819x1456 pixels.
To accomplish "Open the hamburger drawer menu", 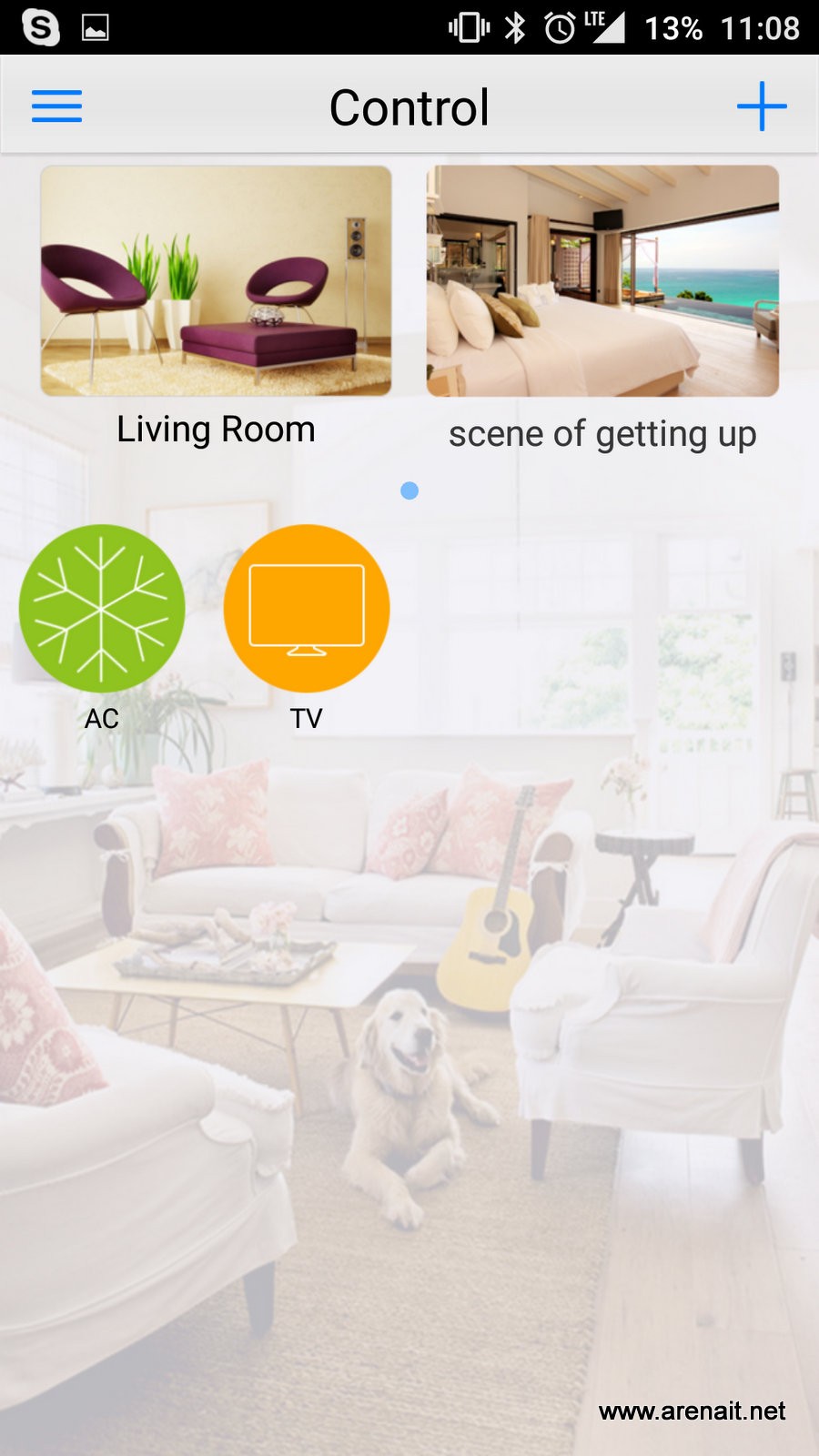I will (56, 106).
